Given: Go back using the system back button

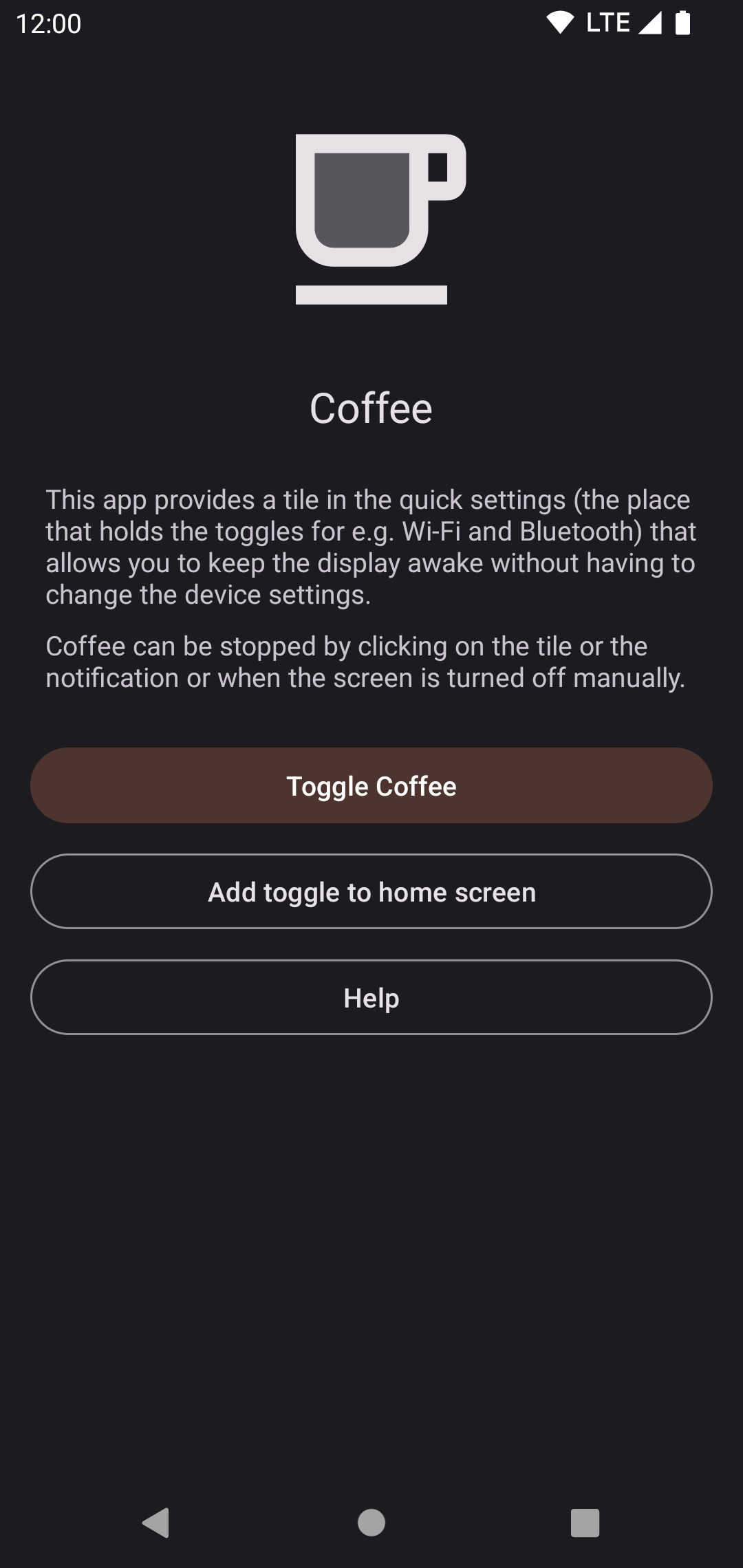Looking at the screenshot, I should 156,1523.
